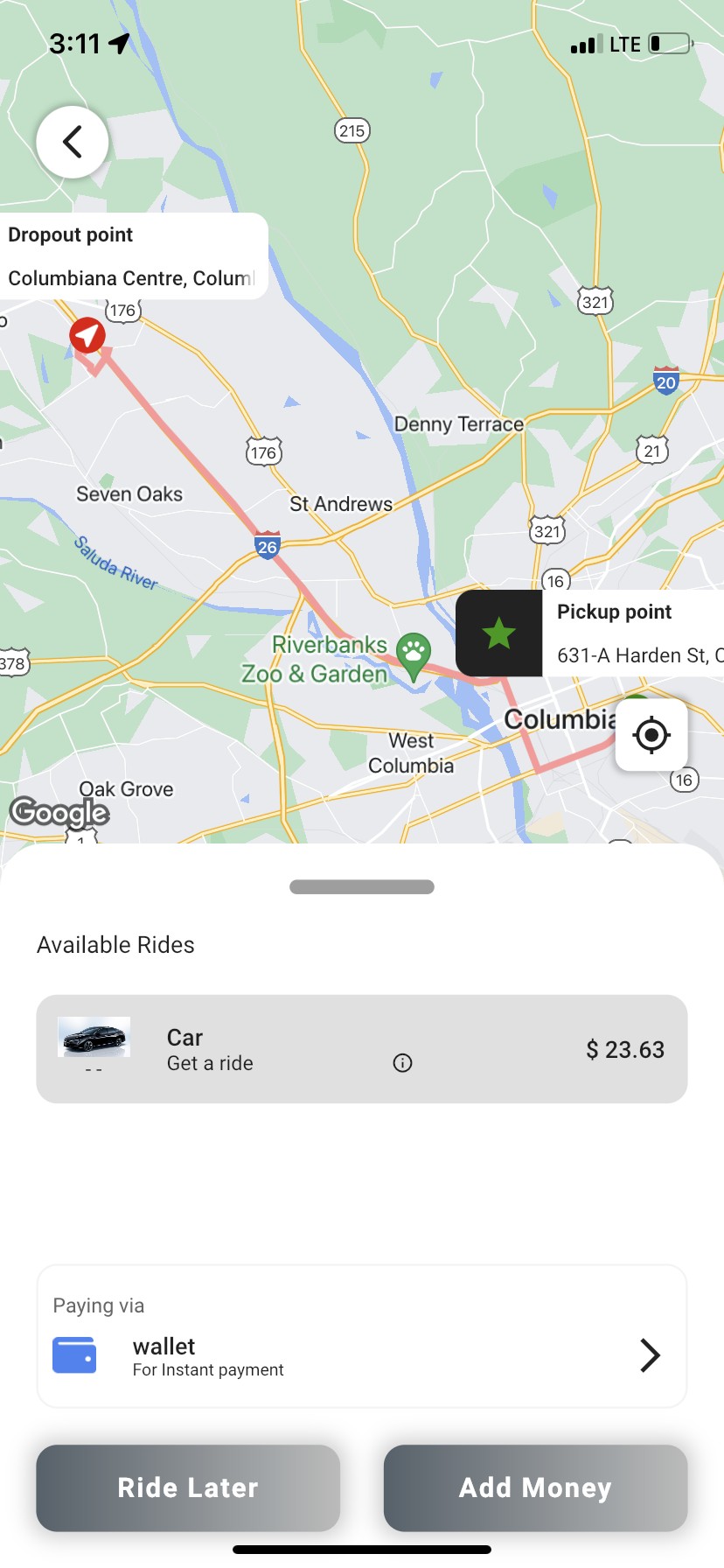Expand the available rides sheet handle

click(x=361, y=887)
